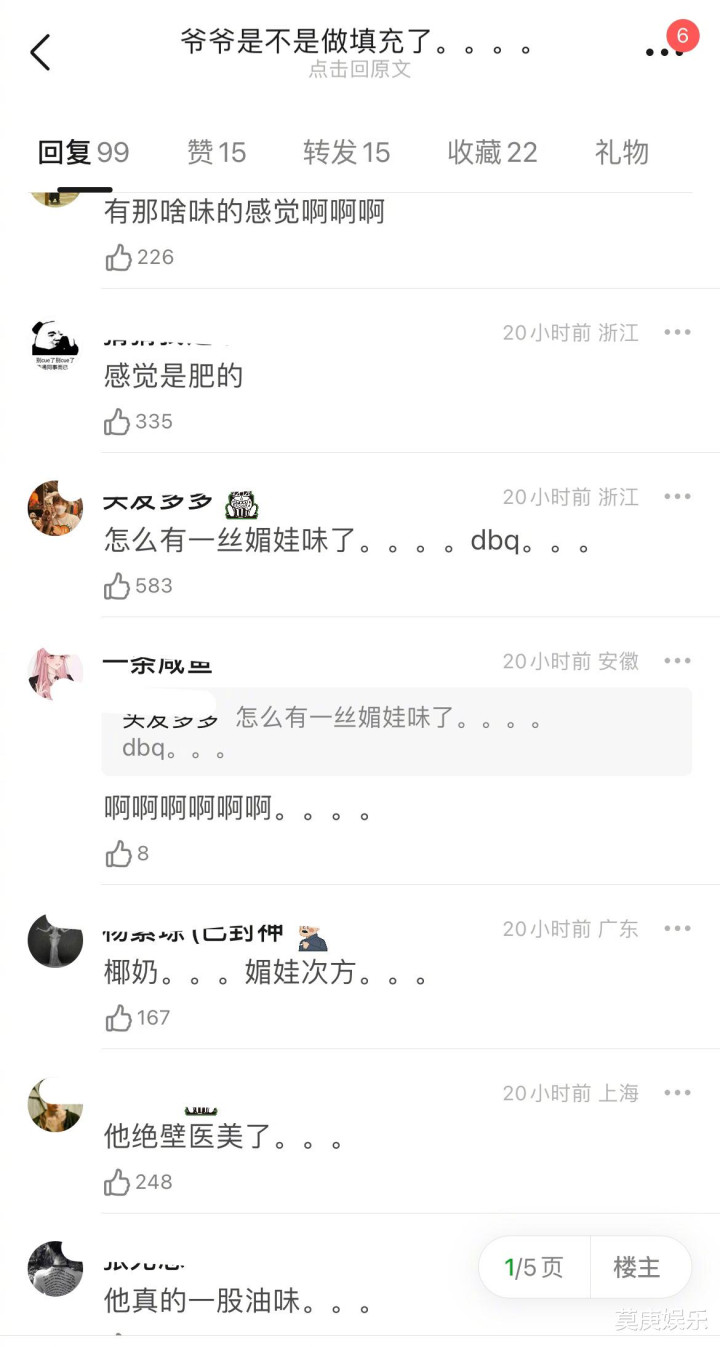Image resolution: width=720 pixels, height=1347 pixels.
Task: Open more options on the 感觉是肥的 comment
Action: (x=677, y=332)
